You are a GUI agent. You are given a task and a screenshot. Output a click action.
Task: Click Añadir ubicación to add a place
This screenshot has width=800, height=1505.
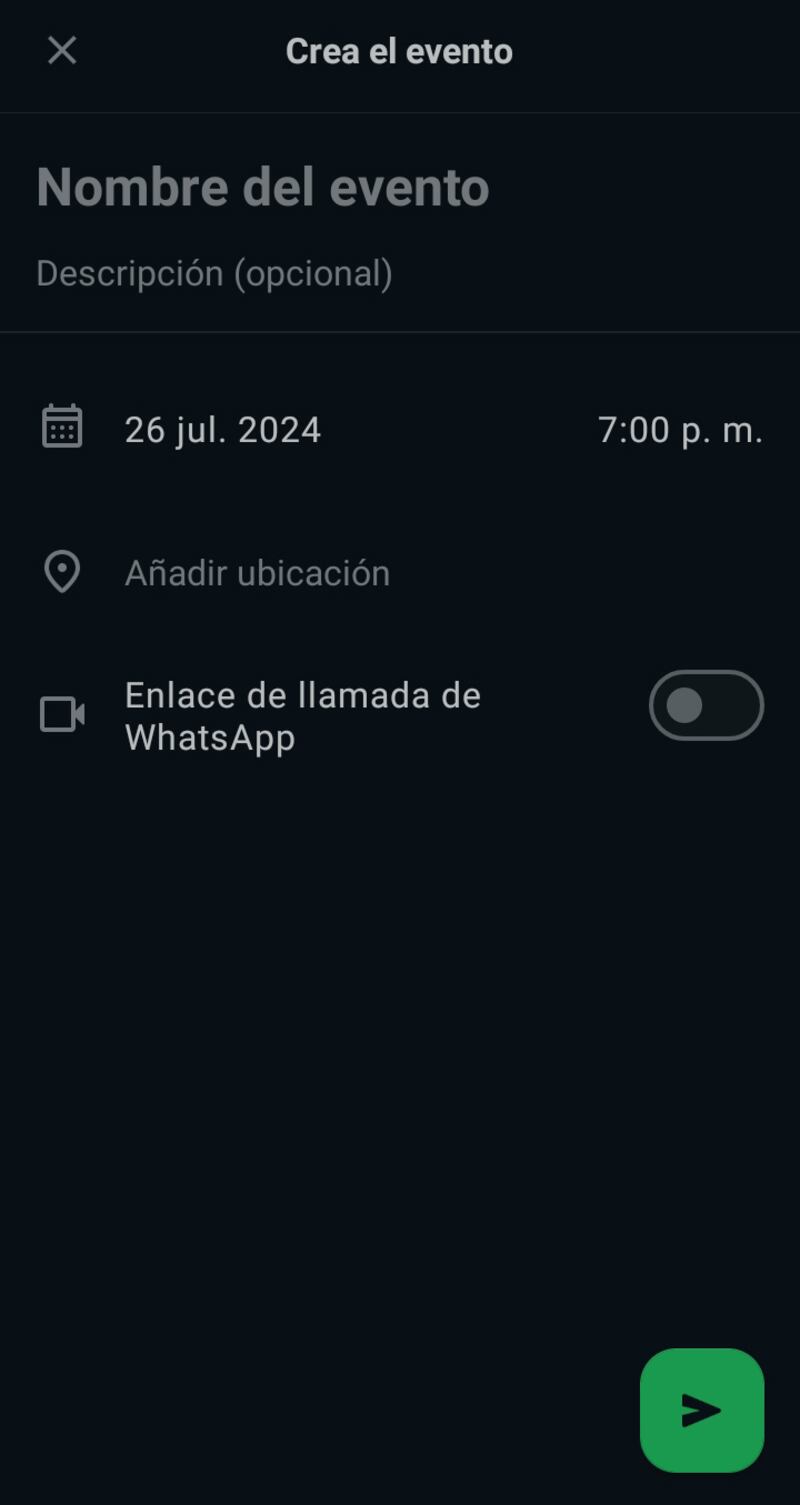[x=257, y=571]
